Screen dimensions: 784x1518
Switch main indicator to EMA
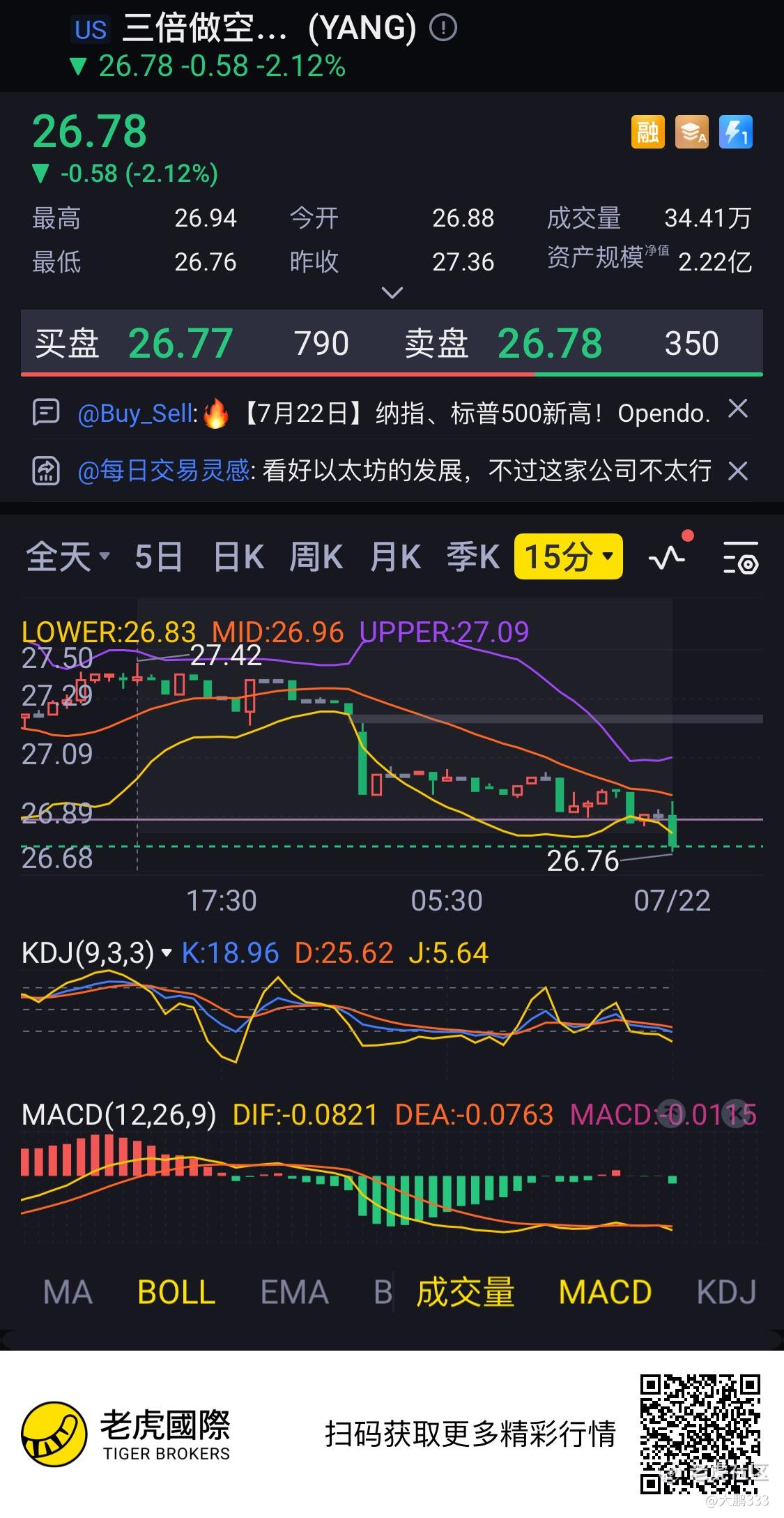coord(294,1292)
